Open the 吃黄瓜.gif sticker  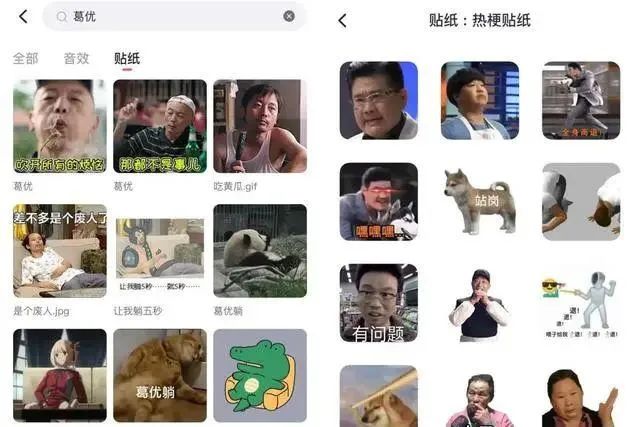click(260, 126)
